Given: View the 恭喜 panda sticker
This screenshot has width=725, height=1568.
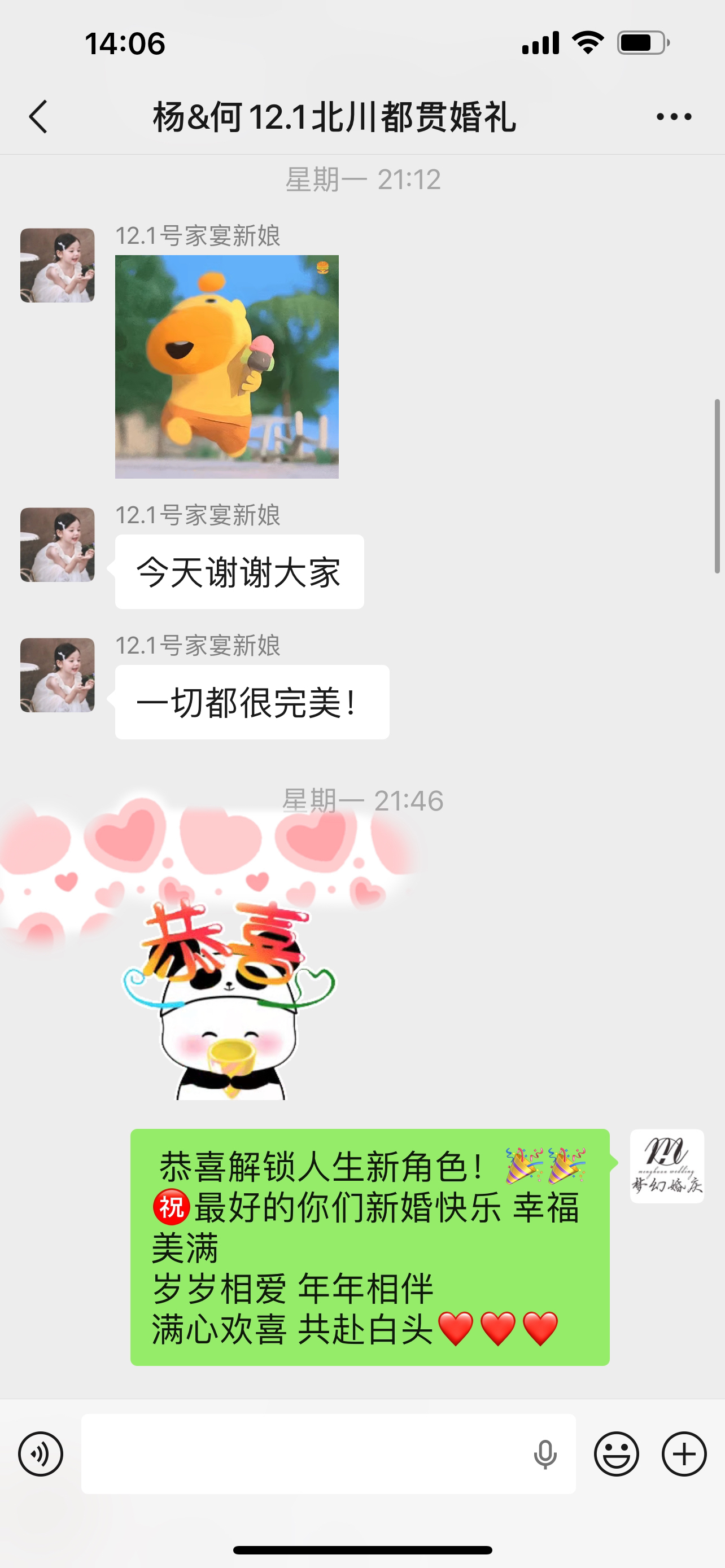Looking at the screenshot, I should 228,998.
